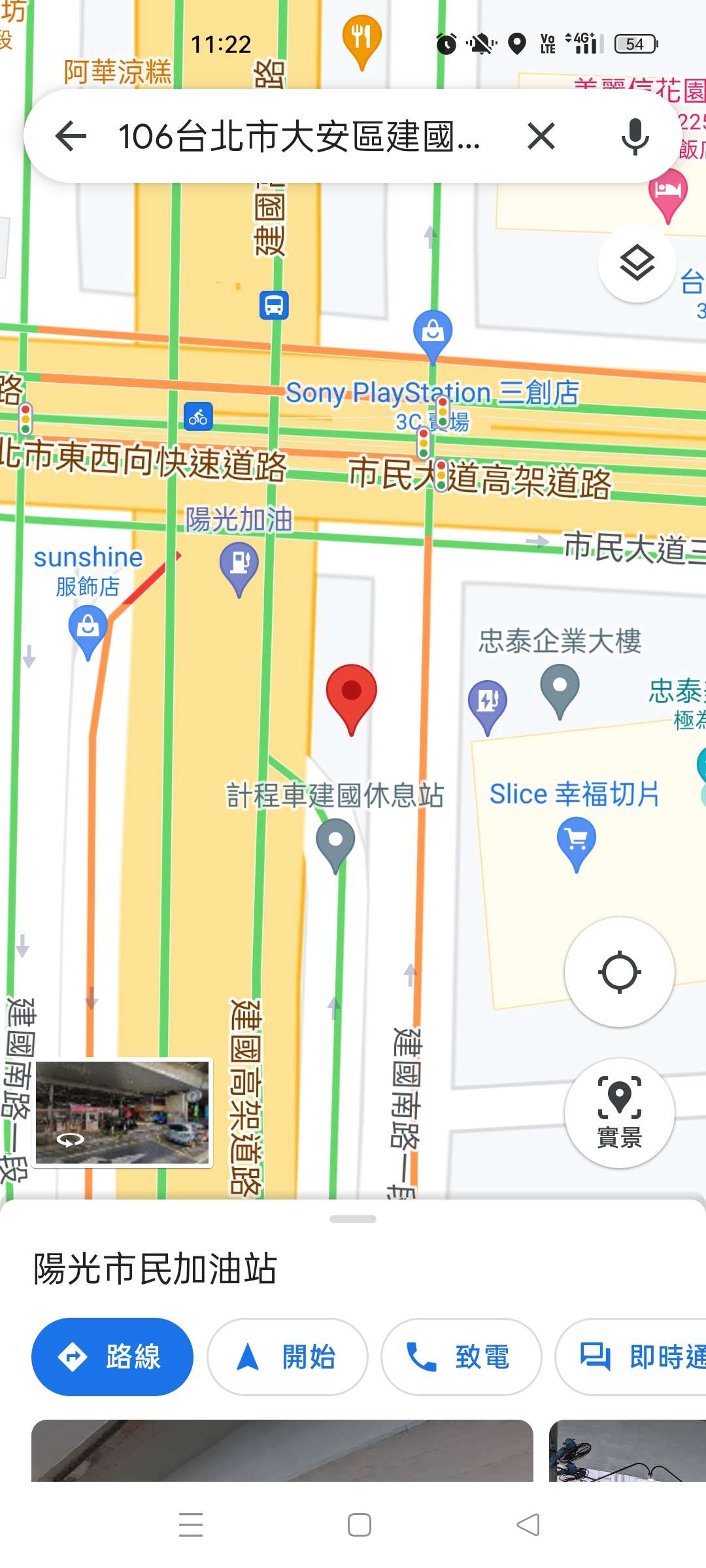Viewport: 706px width, 1568px height.
Task: Open the Street View thumbnail
Action: (122, 1112)
